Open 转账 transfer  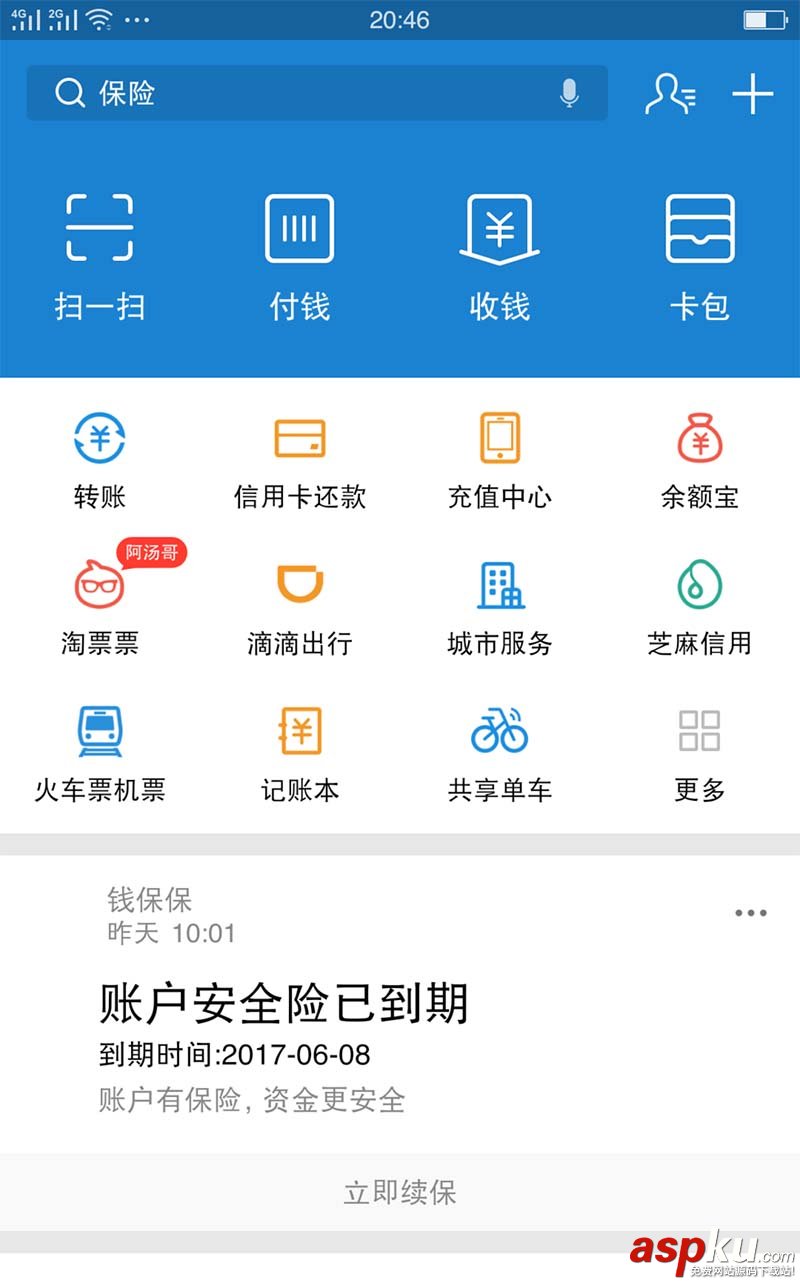point(99,460)
